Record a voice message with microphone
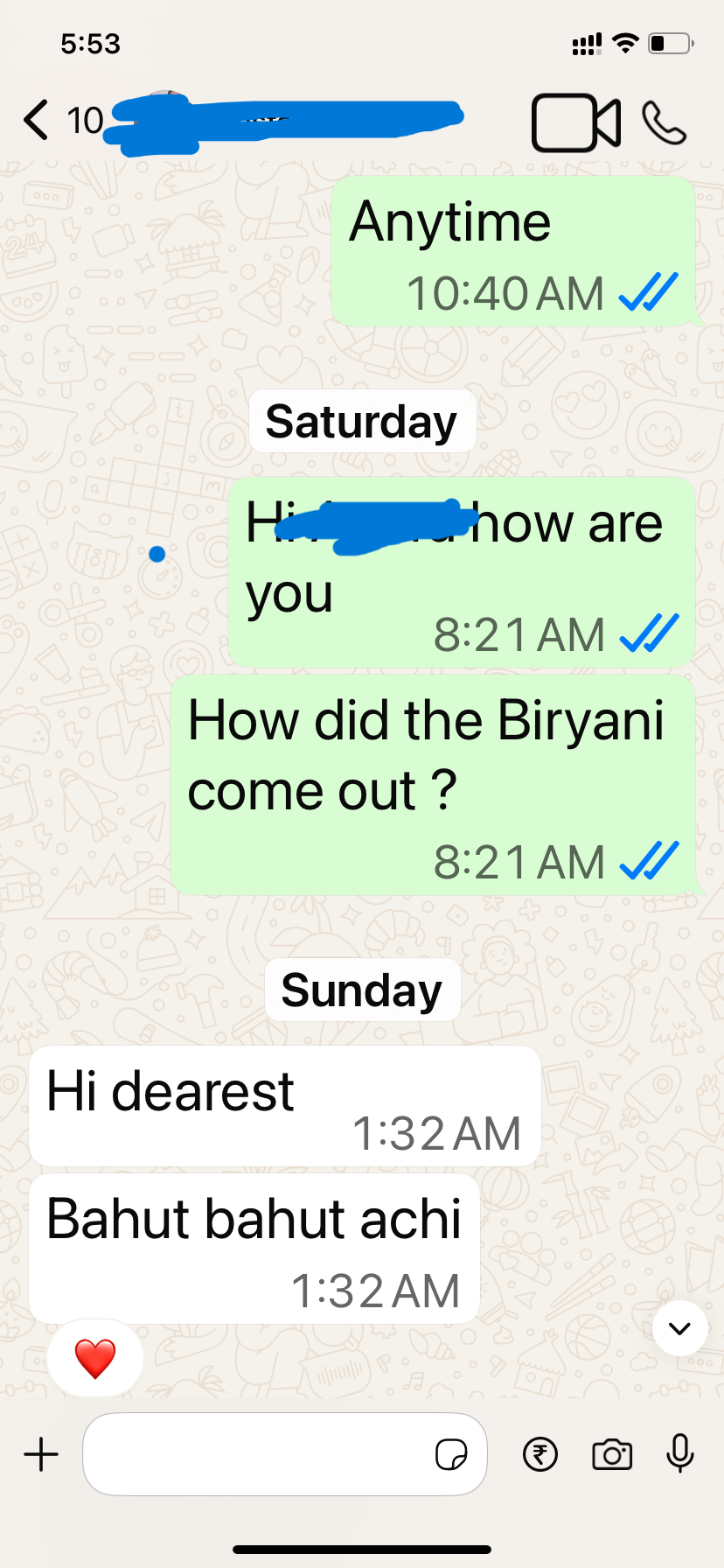The image size is (724, 1568). click(679, 1455)
